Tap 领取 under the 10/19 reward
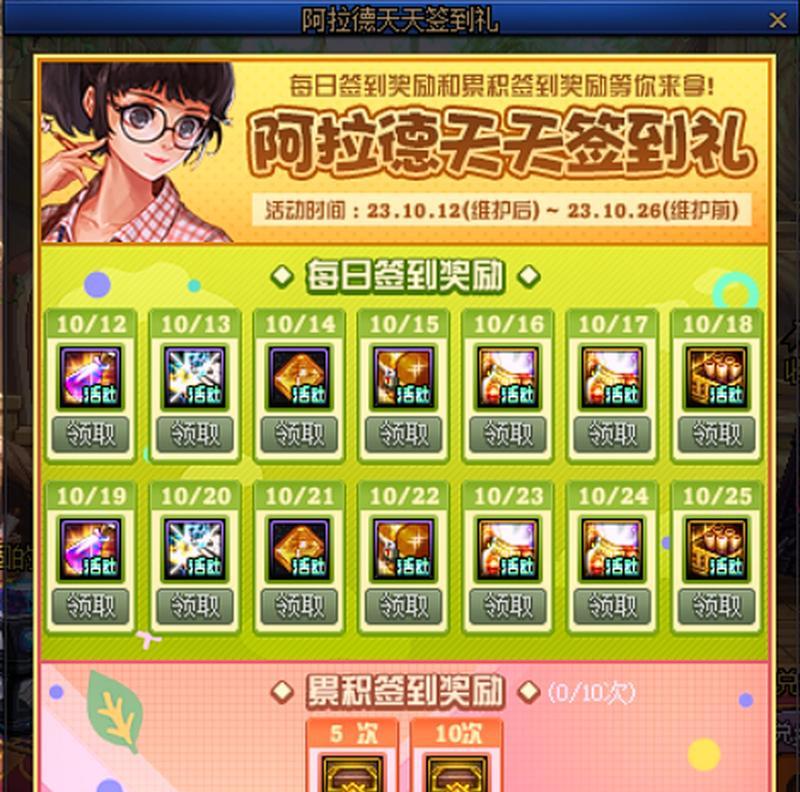800x792 pixels. click(91, 606)
